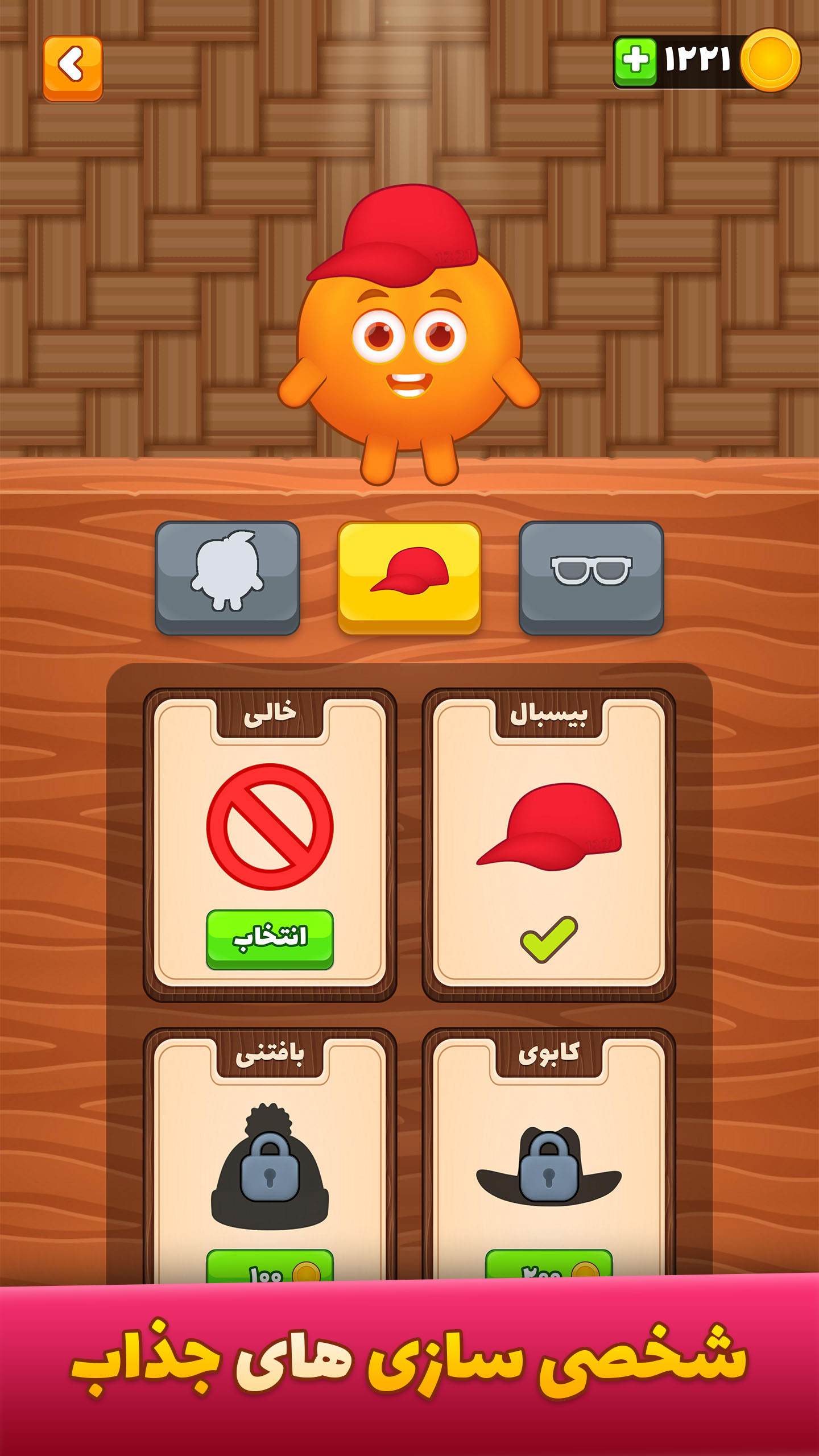
Task: Add more coins with the green plus
Action: pos(636,60)
